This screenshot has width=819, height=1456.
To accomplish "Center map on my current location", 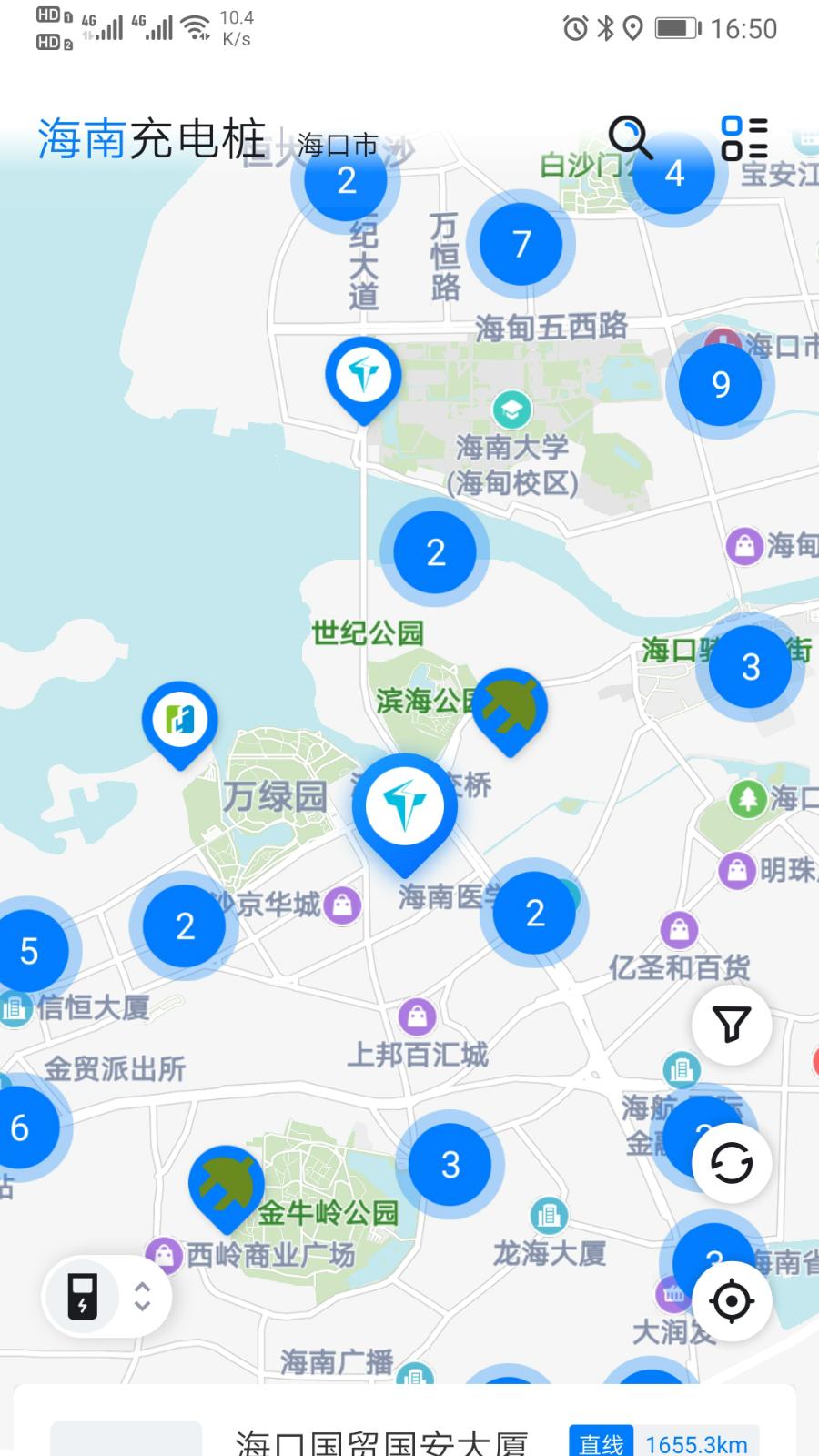I will tap(732, 1300).
